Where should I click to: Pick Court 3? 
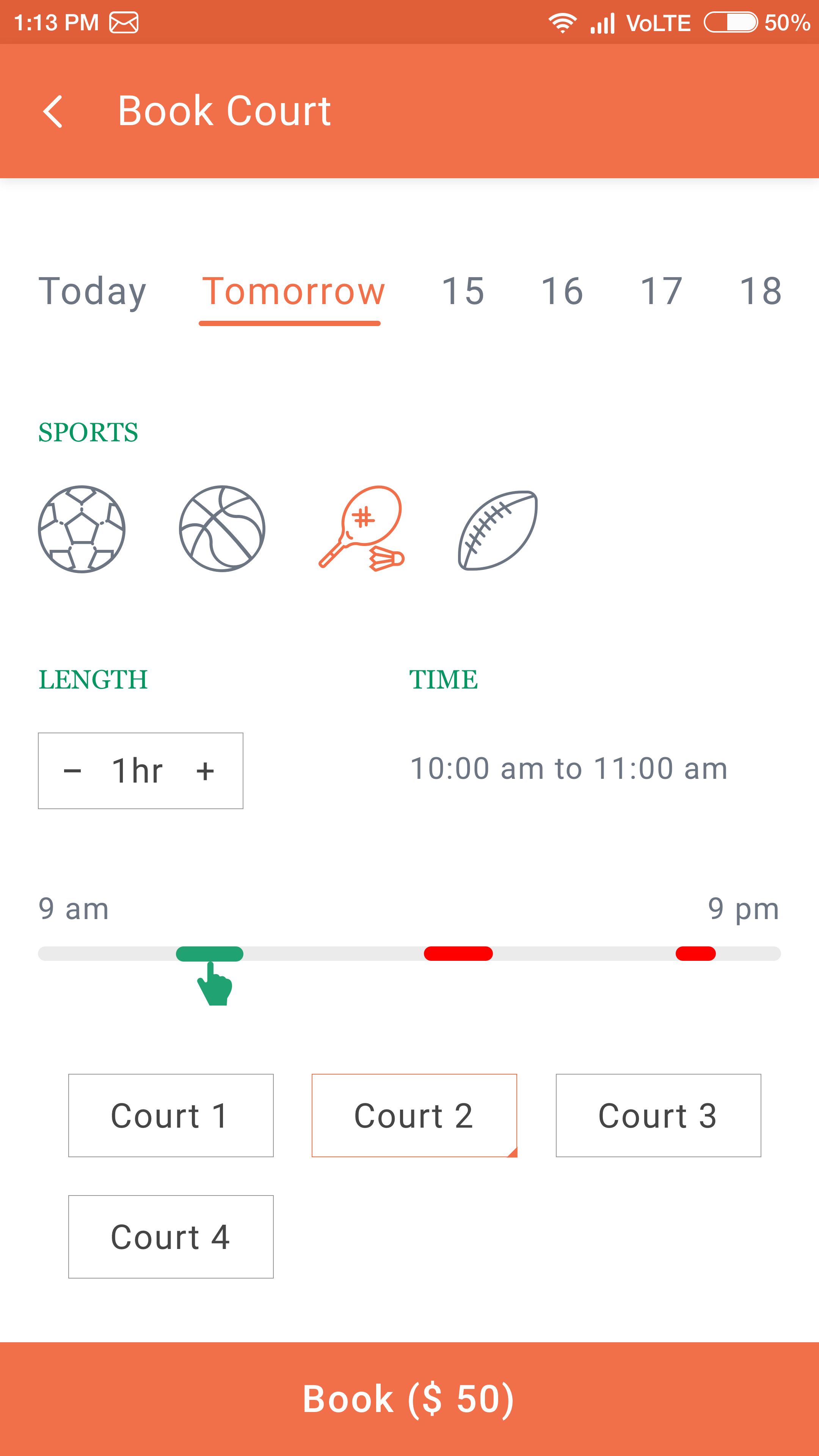coord(658,1116)
